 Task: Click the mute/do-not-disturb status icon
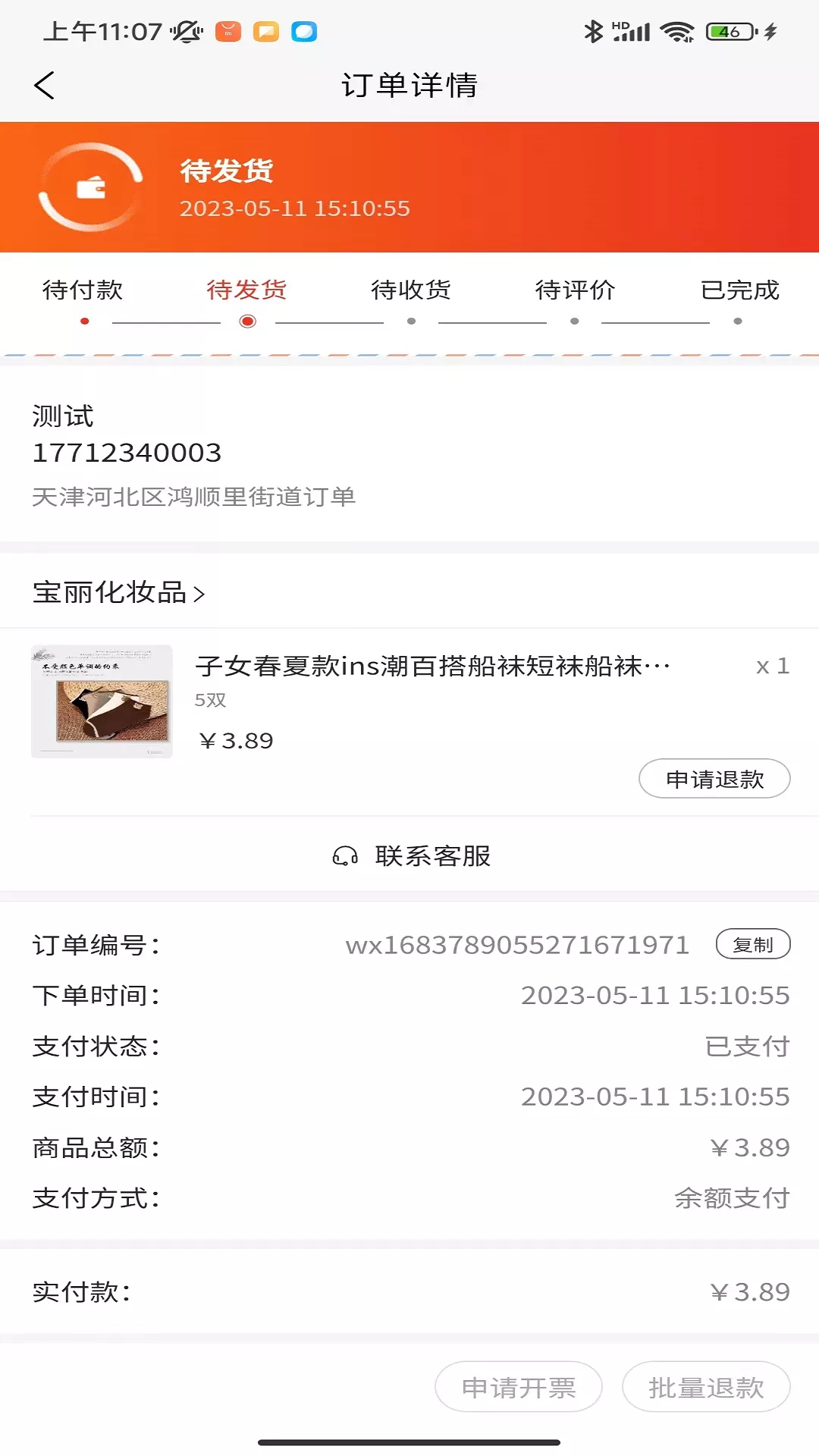(x=184, y=31)
